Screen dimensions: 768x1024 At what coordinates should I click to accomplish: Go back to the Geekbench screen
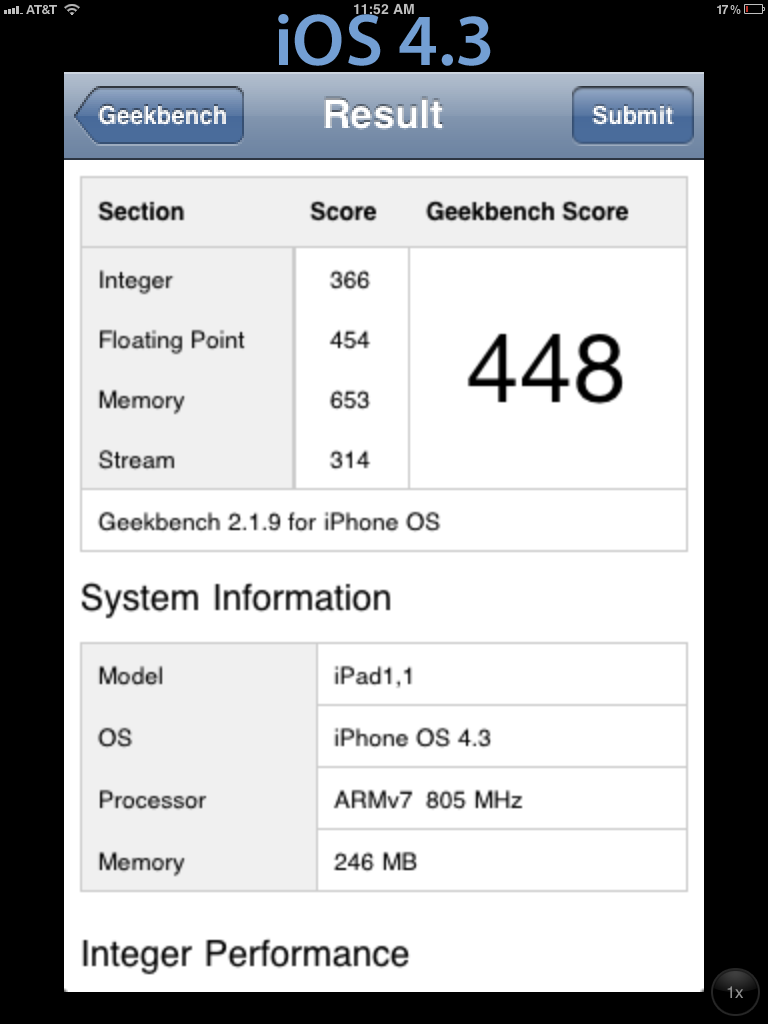(x=160, y=116)
